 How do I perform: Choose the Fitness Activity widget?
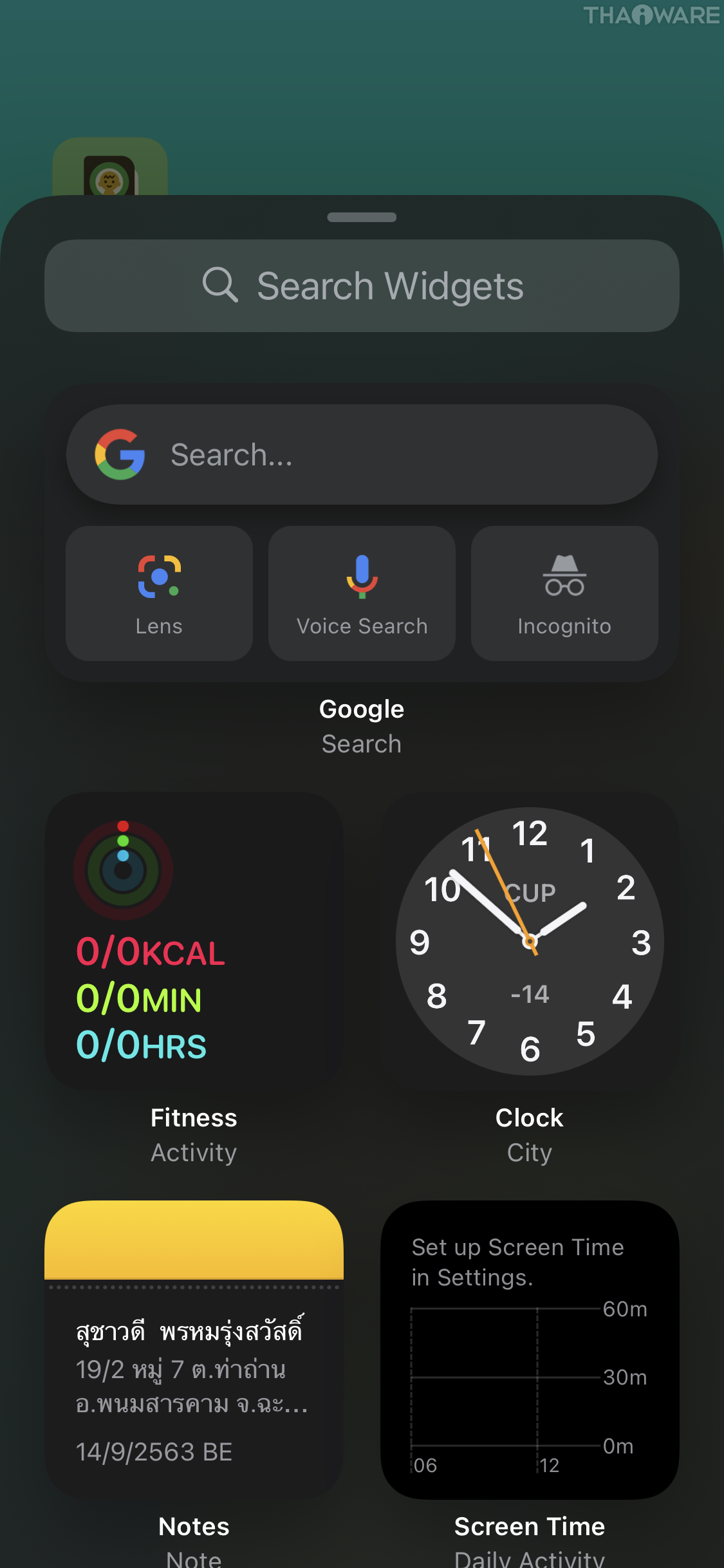point(193,941)
